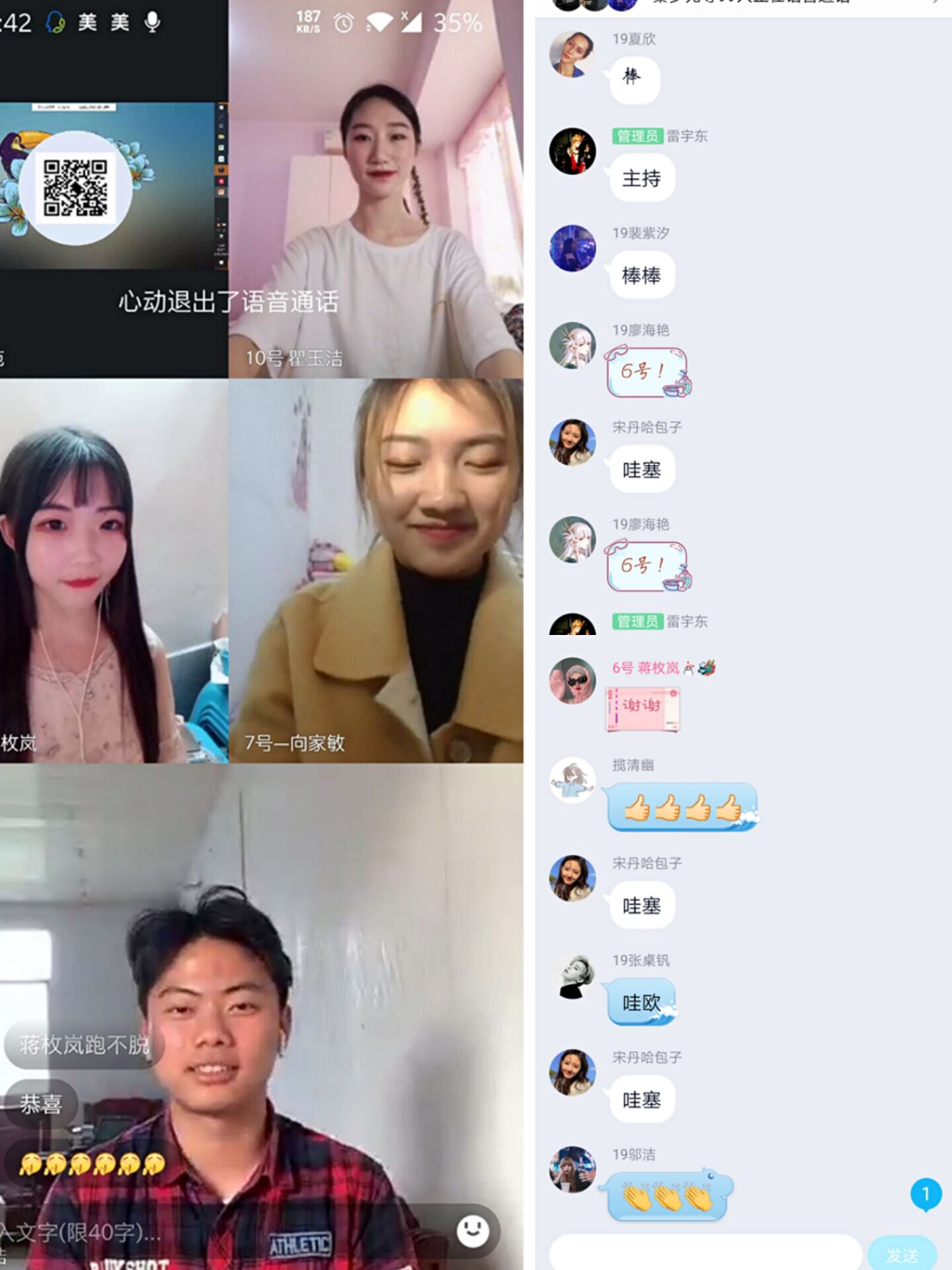Jump to the 1 new message bubble

pyautogui.click(x=925, y=1194)
